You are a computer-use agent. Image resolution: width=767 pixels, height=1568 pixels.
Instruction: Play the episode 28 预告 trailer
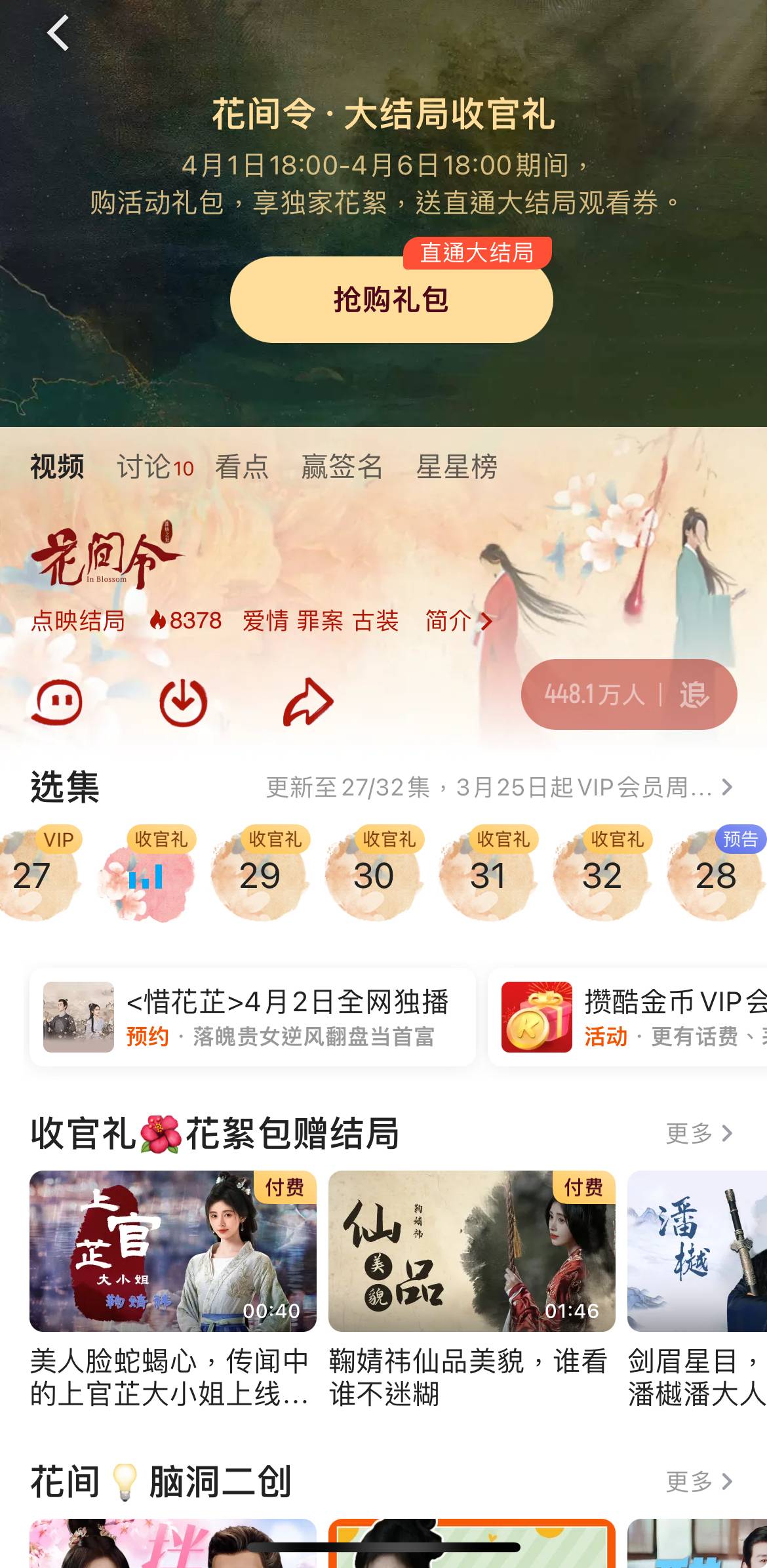pos(716,875)
